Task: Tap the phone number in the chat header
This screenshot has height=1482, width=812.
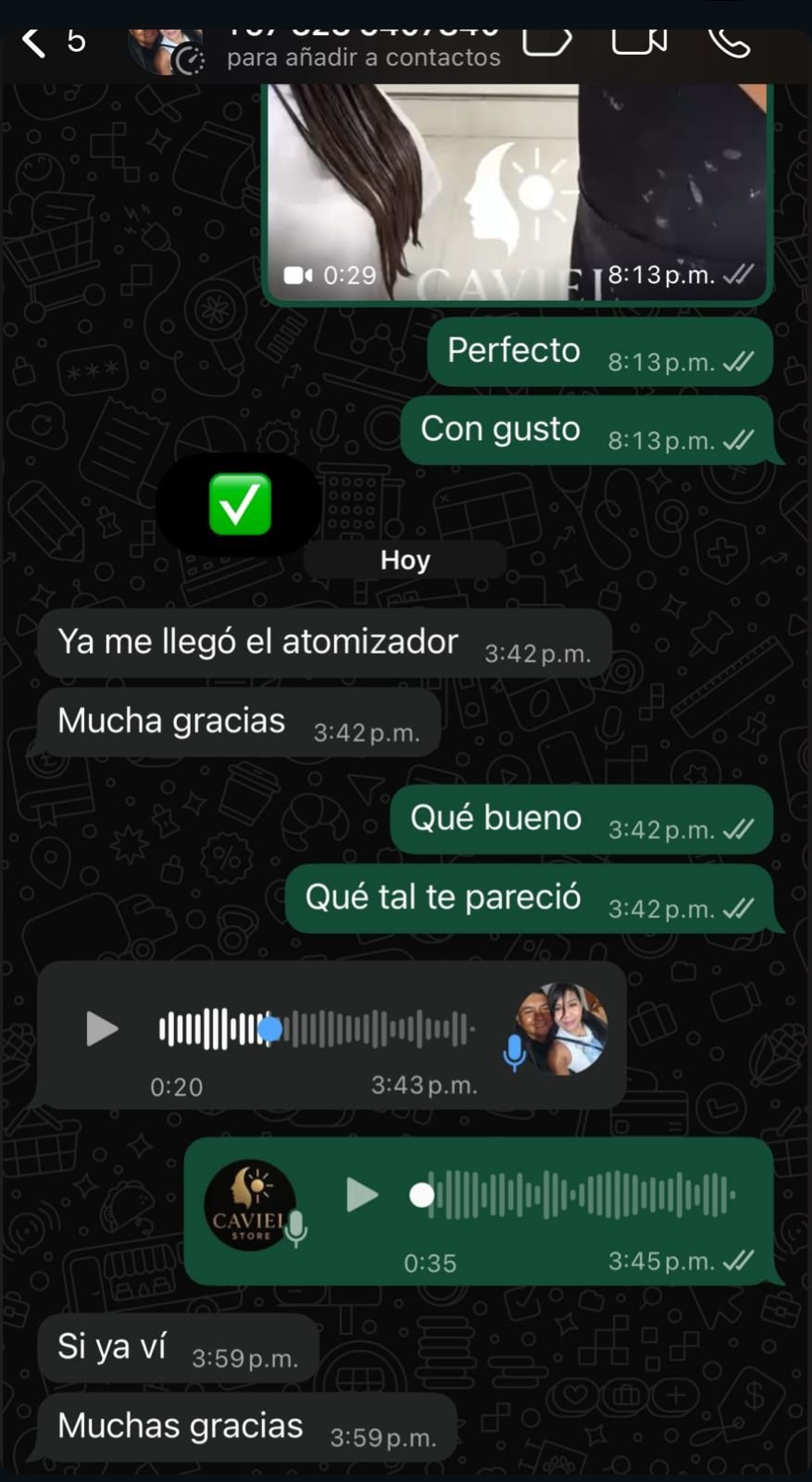Action: tap(363, 23)
